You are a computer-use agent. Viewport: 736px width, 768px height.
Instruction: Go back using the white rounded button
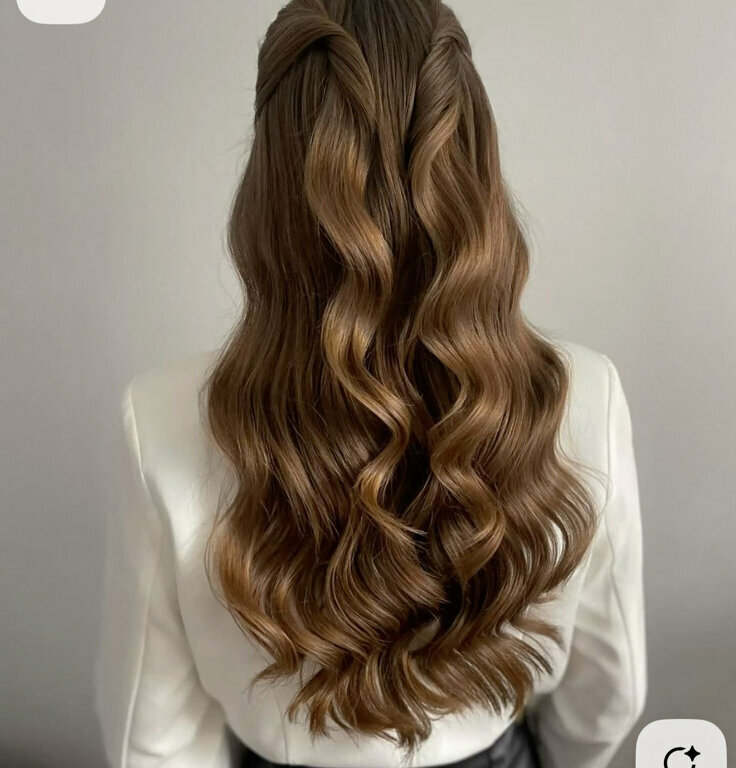tap(61, 10)
